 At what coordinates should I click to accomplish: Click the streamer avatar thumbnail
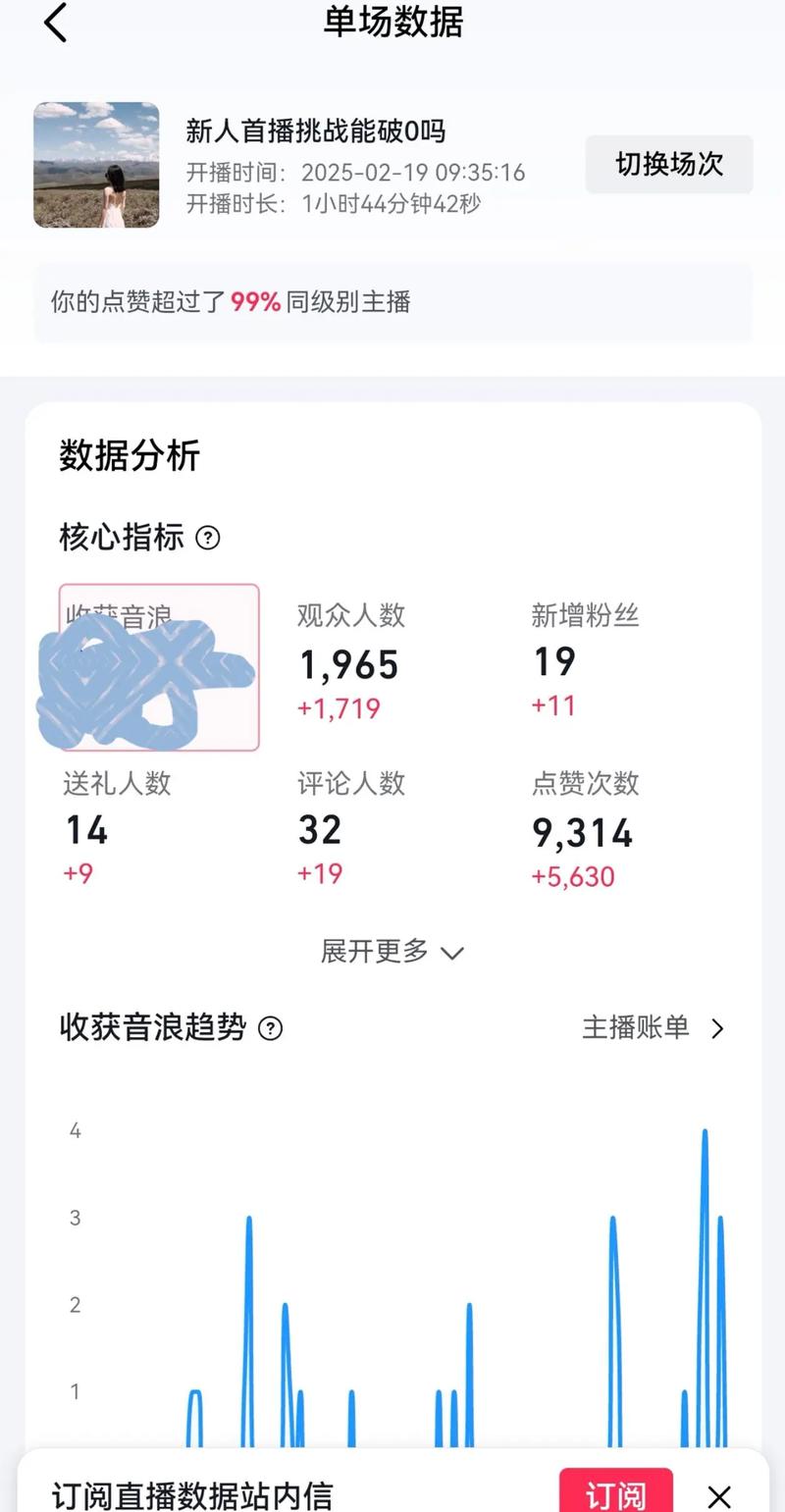tap(96, 166)
